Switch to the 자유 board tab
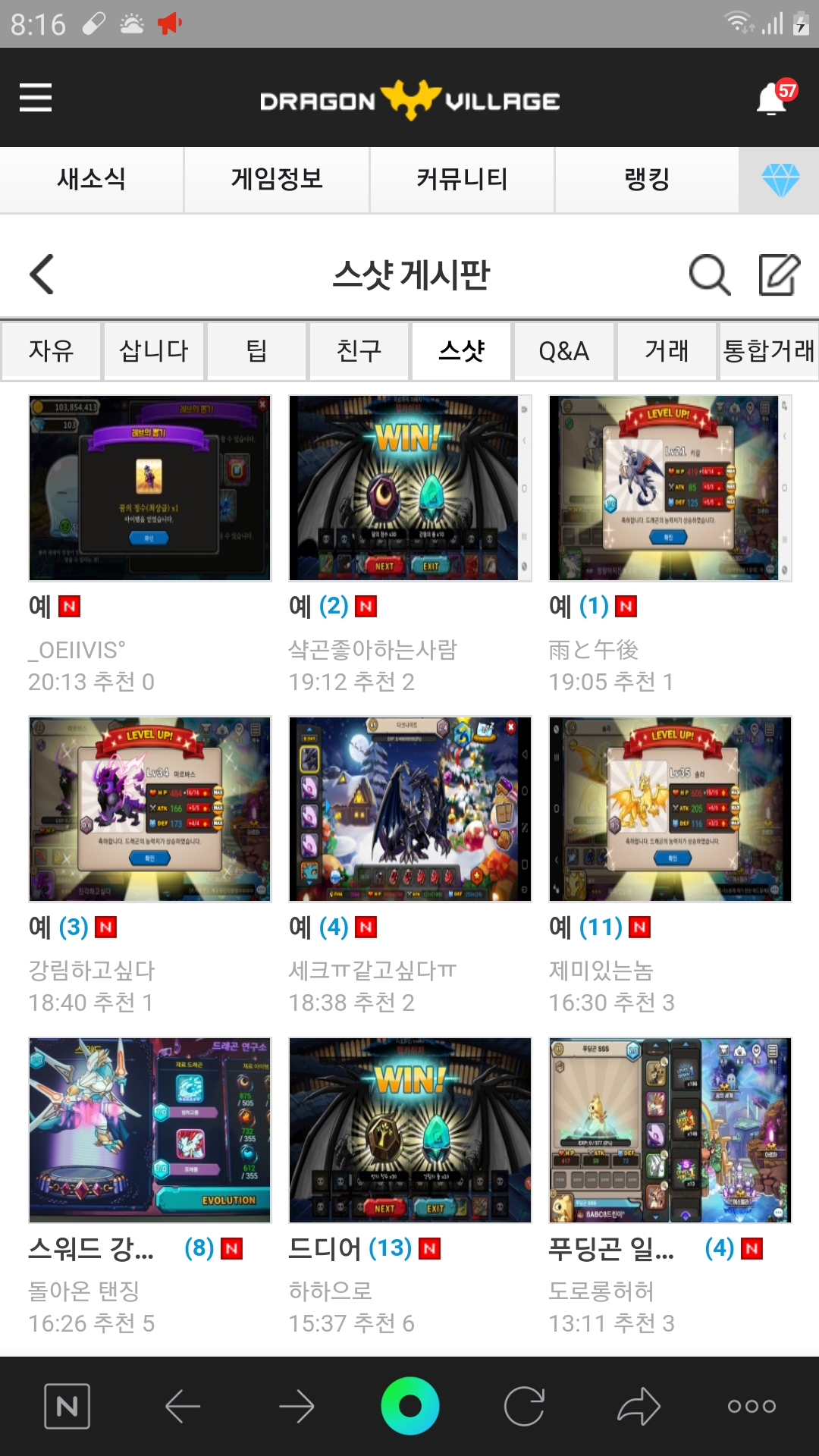 click(x=52, y=351)
